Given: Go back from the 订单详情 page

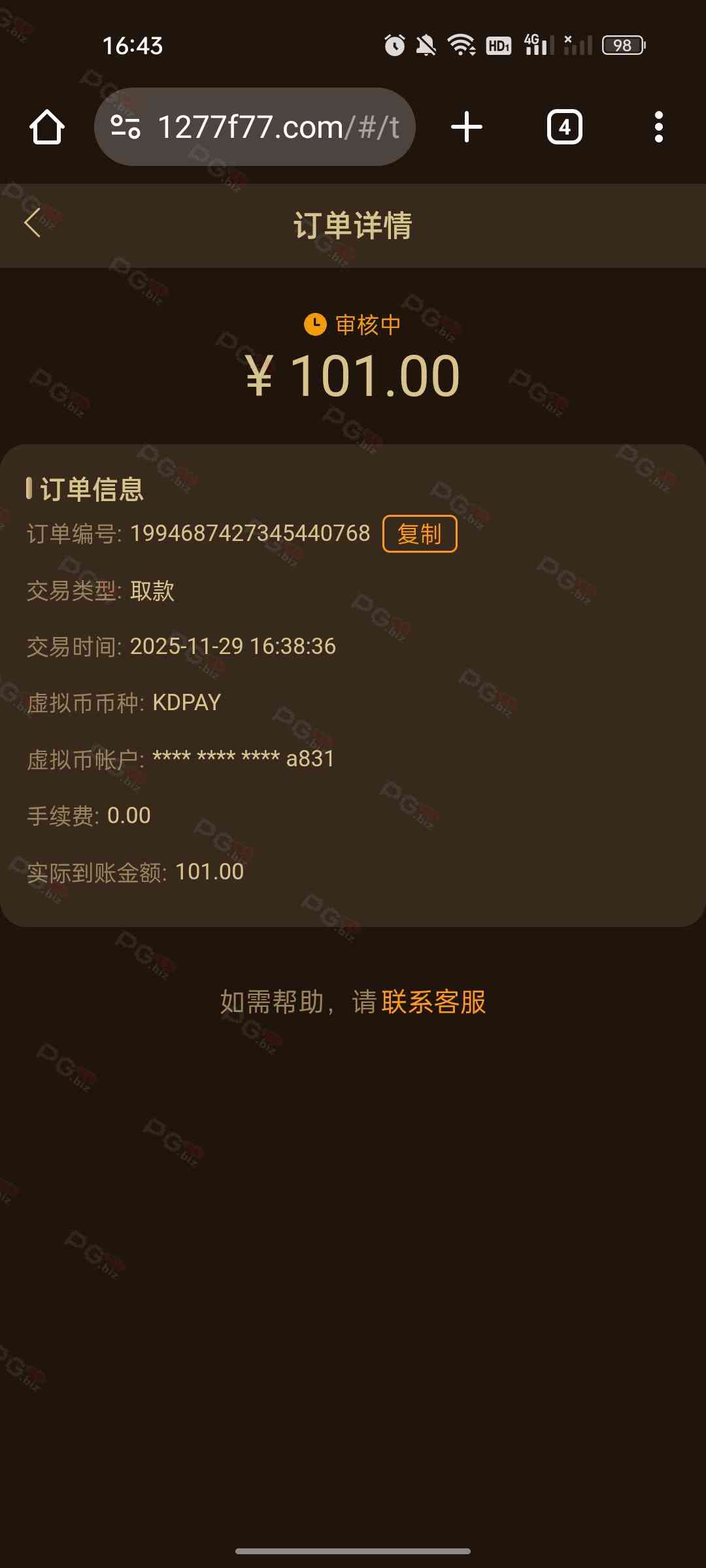Looking at the screenshot, I should click(x=33, y=223).
